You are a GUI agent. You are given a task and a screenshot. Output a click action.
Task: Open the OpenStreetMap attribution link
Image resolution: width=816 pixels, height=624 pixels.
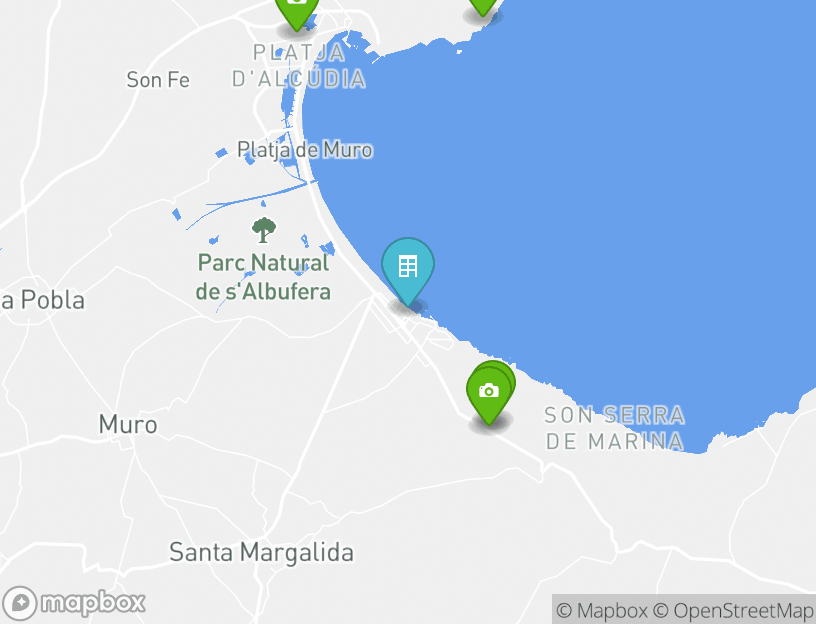click(743, 610)
